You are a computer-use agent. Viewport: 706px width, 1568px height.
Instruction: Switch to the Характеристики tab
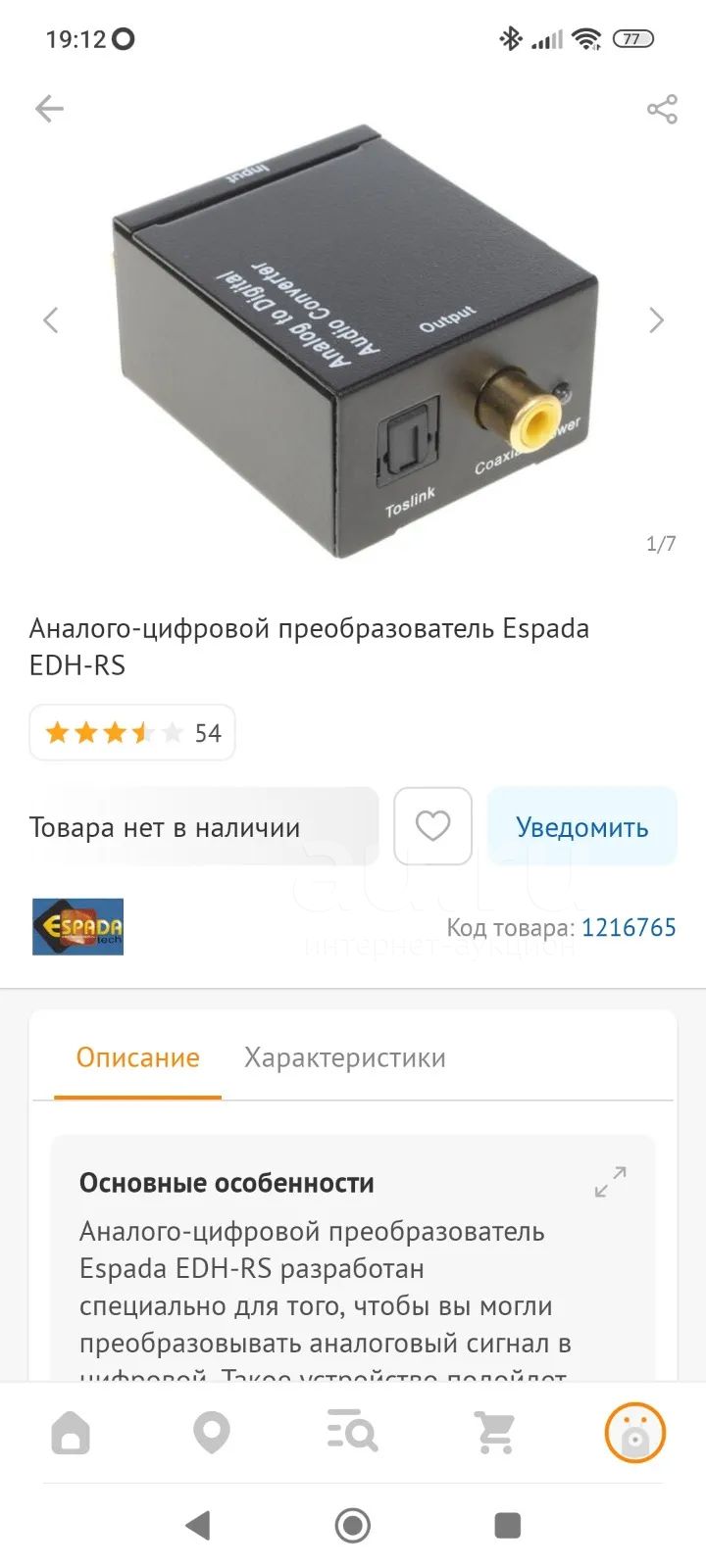click(345, 1057)
